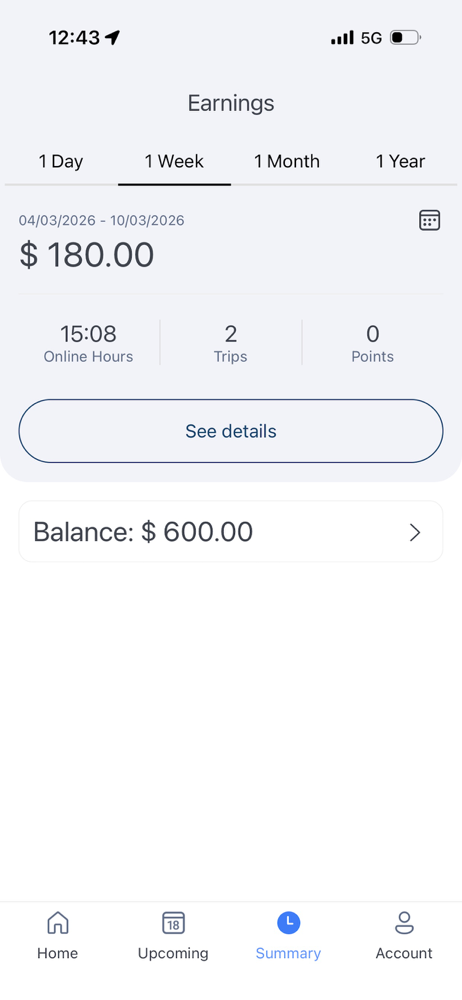This screenshot has height=1000, width=462.
Task: Open the Balance $ 600.00 row
Action: (231, 531)
